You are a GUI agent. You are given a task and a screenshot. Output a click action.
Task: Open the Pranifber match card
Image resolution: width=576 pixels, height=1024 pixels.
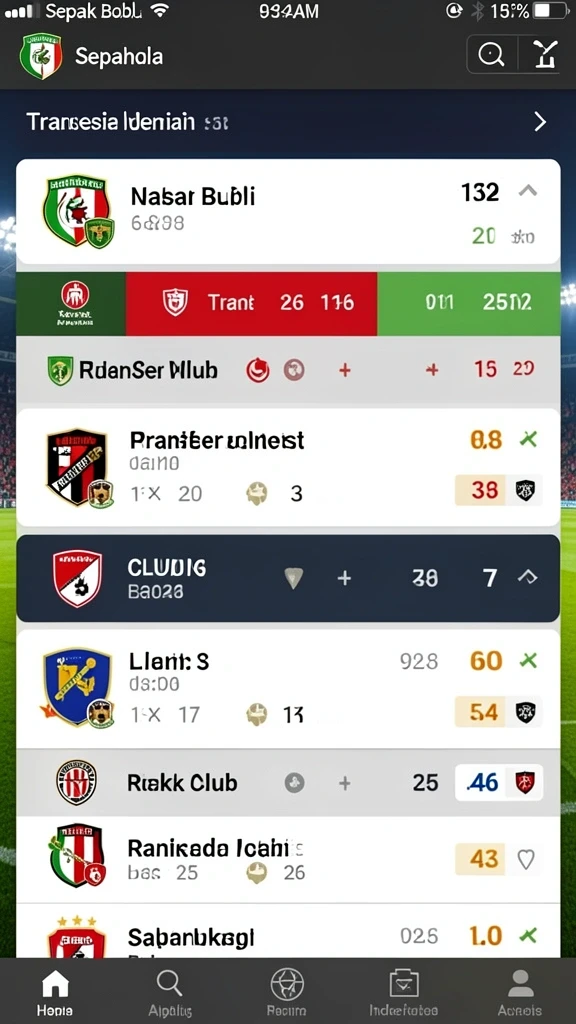[x=288, y=467]
